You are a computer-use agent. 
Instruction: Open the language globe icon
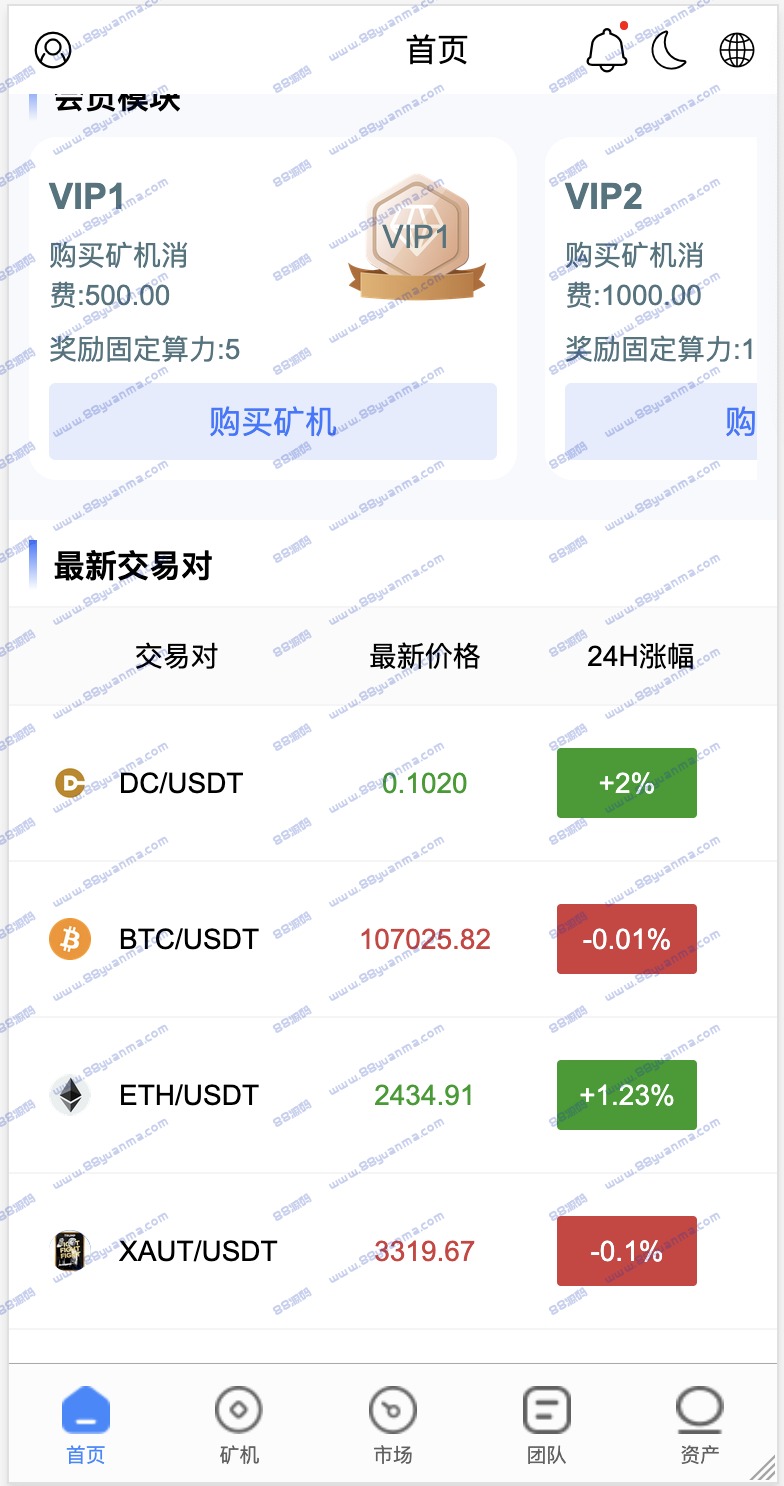point(737,49)
